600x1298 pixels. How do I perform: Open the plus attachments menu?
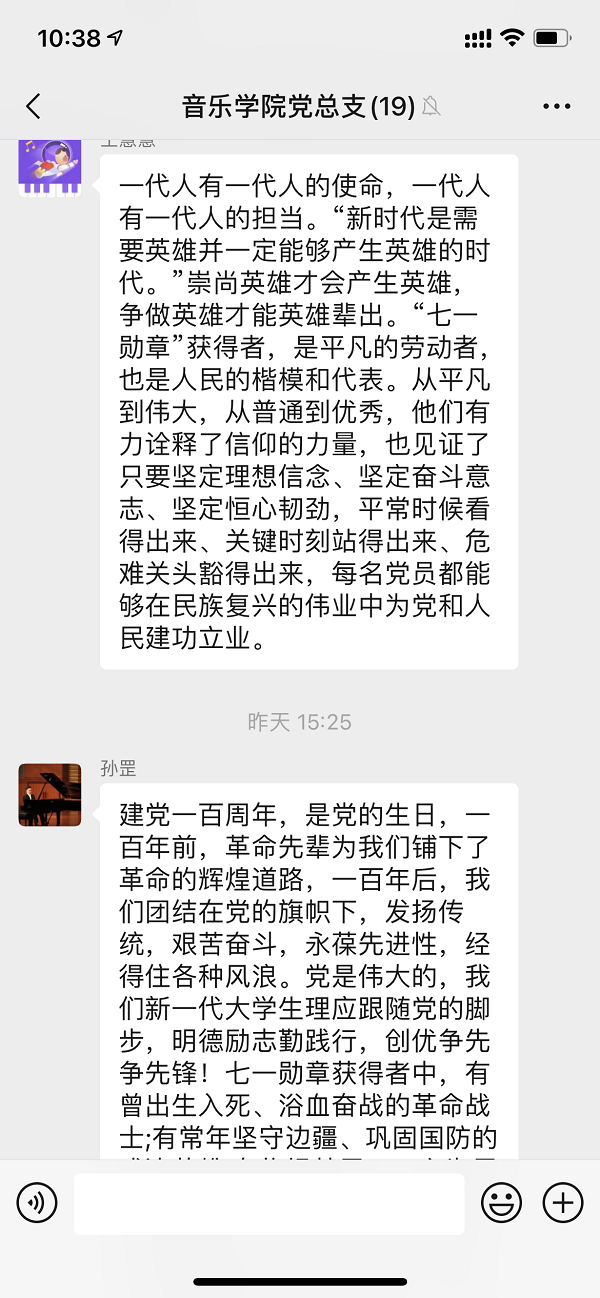[563, 1202]
